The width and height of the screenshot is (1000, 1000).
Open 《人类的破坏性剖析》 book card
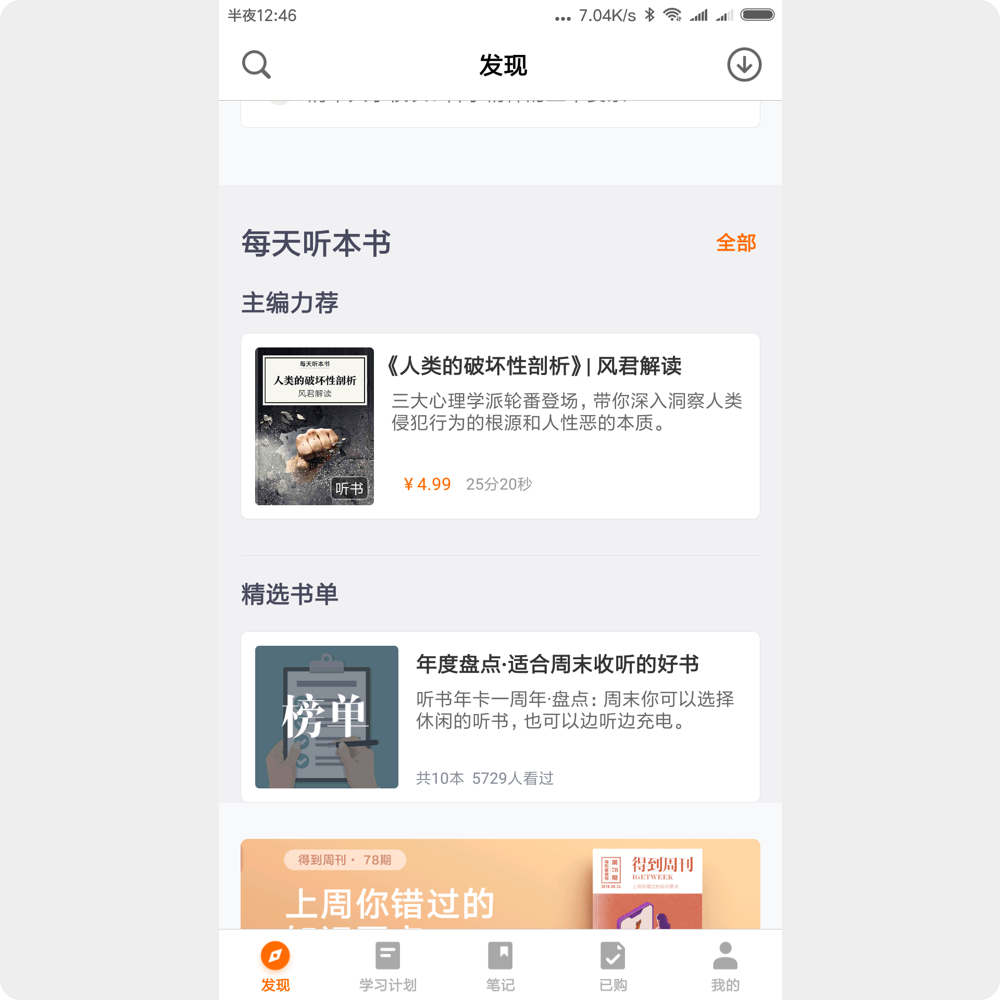pos(500,426)
